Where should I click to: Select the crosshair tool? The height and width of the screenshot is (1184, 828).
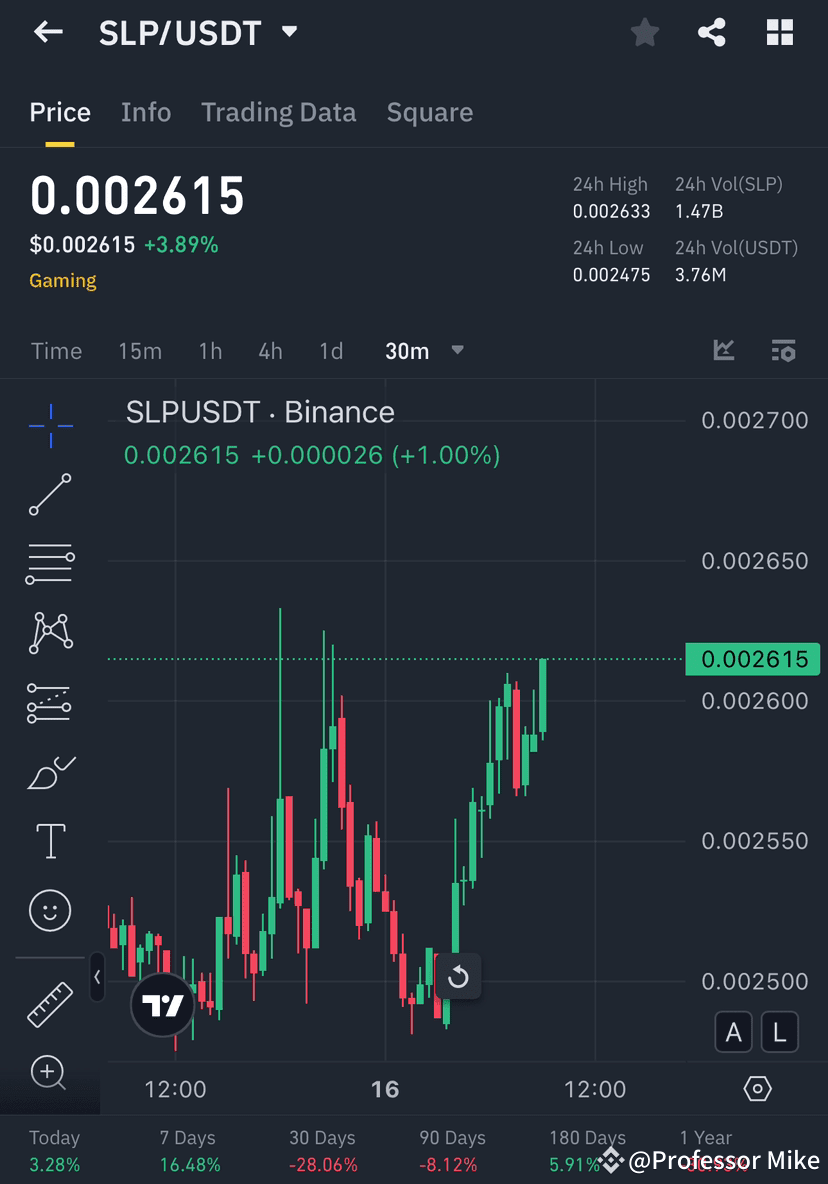click(49, 424)
